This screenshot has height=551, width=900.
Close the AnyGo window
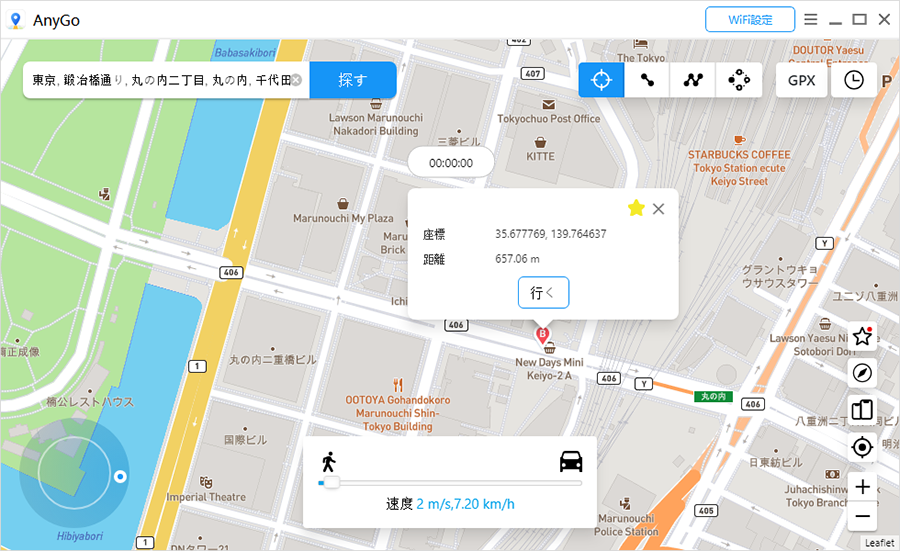884,19
